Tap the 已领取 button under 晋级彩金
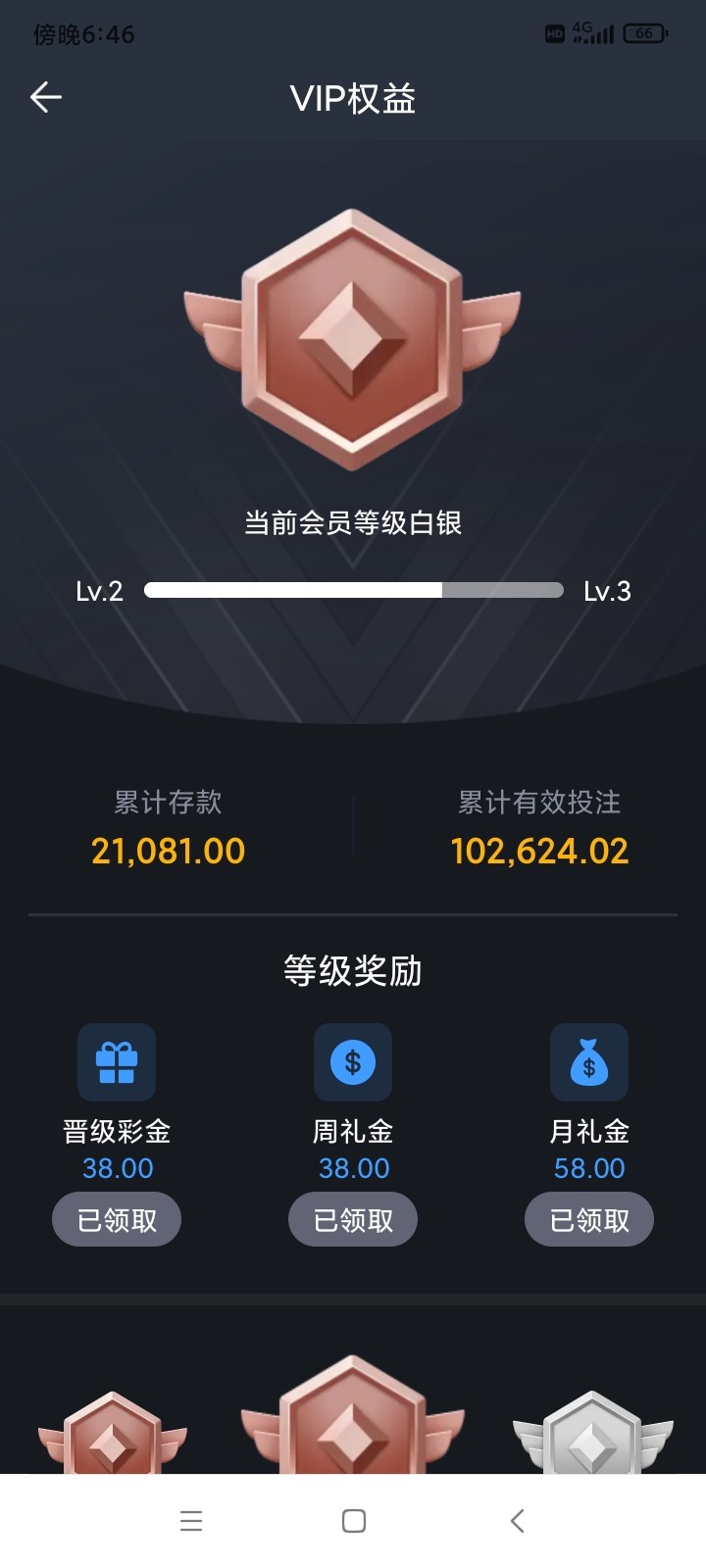 click(x=117, y=1219)
